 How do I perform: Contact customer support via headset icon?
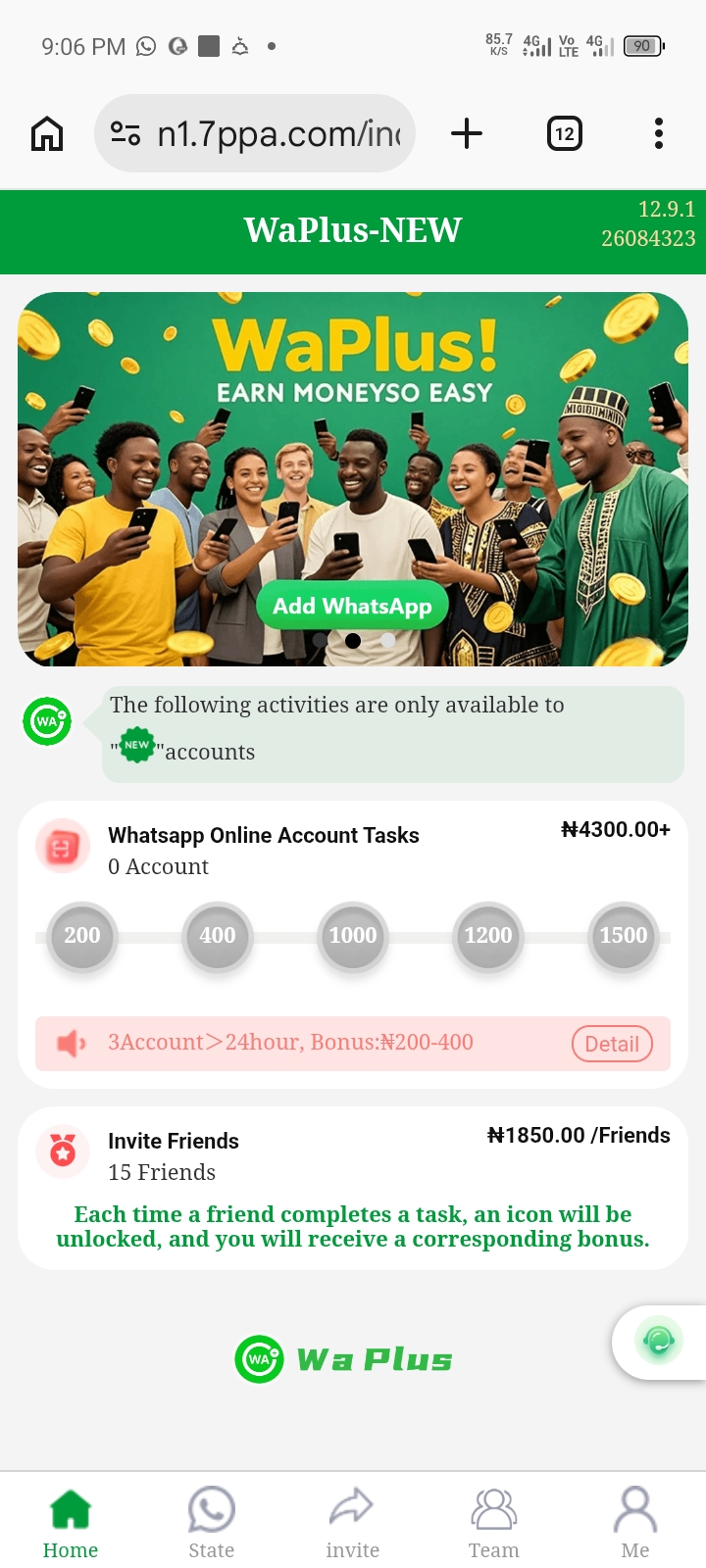coord(659,1341)
